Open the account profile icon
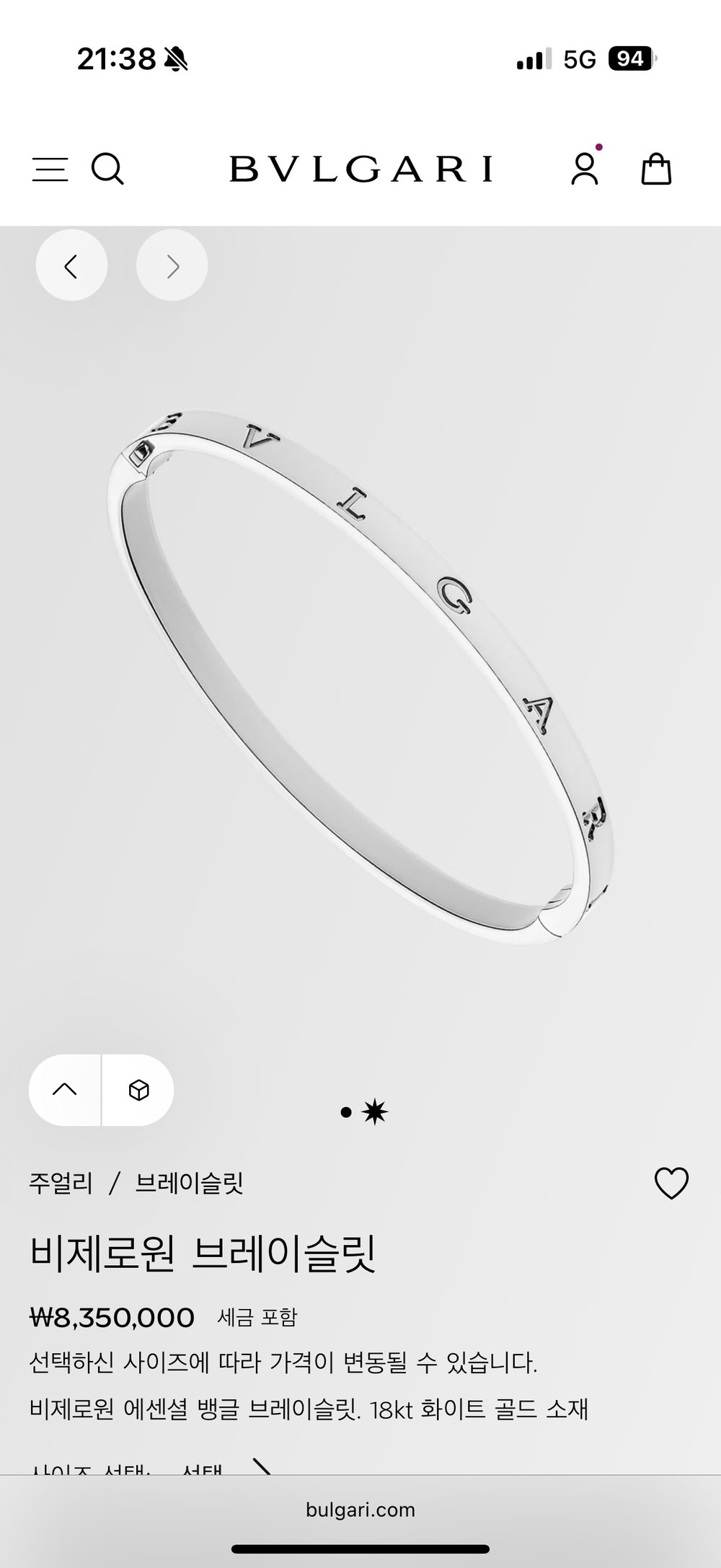The height and width of the screenshot is (1568, 721). click(x=585, y=169)
